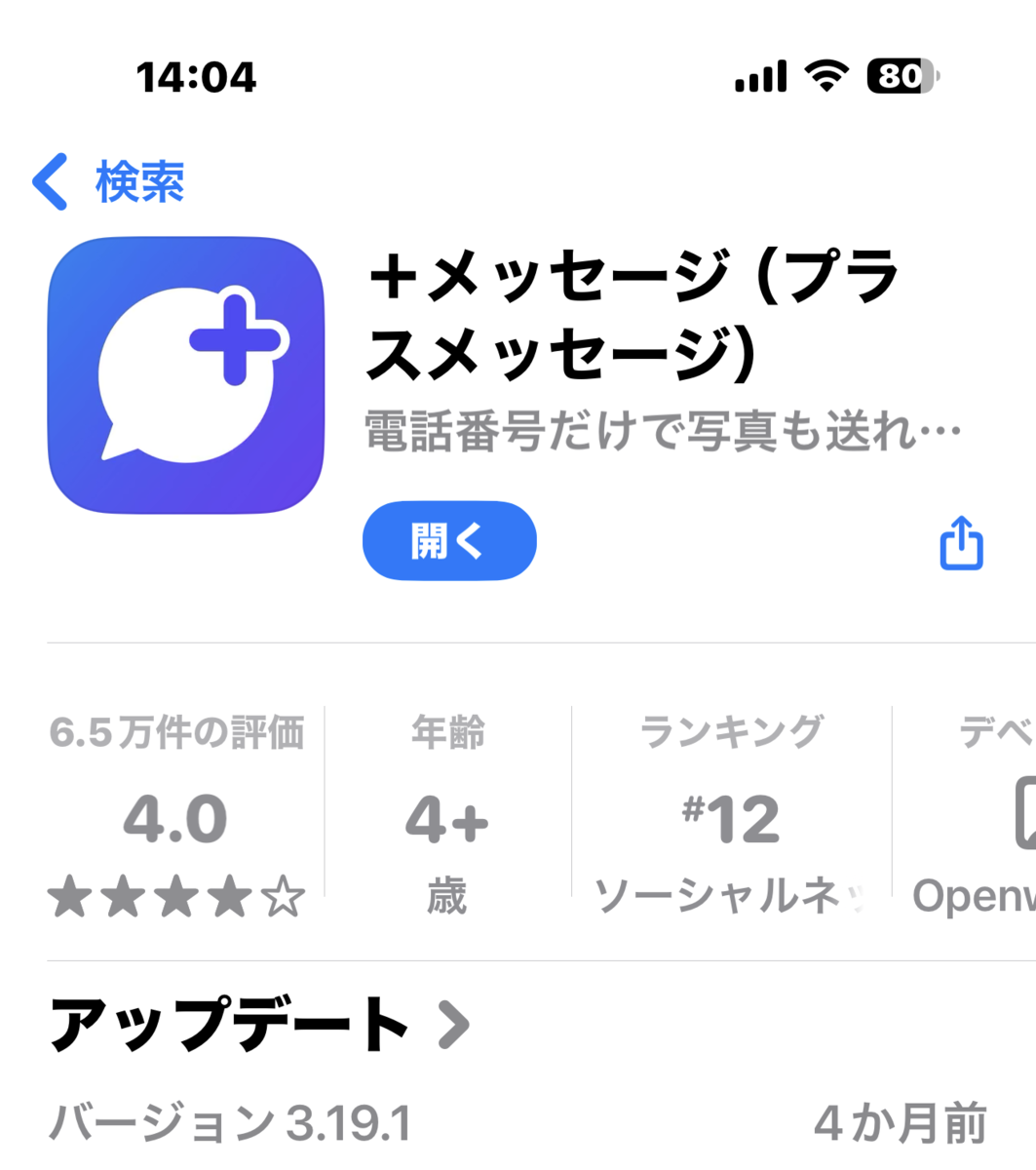This screenshot has width=1036, height=1170.
Task: Tap the 開く button to launch +メッセージ
Action: (x=449, y=541)
